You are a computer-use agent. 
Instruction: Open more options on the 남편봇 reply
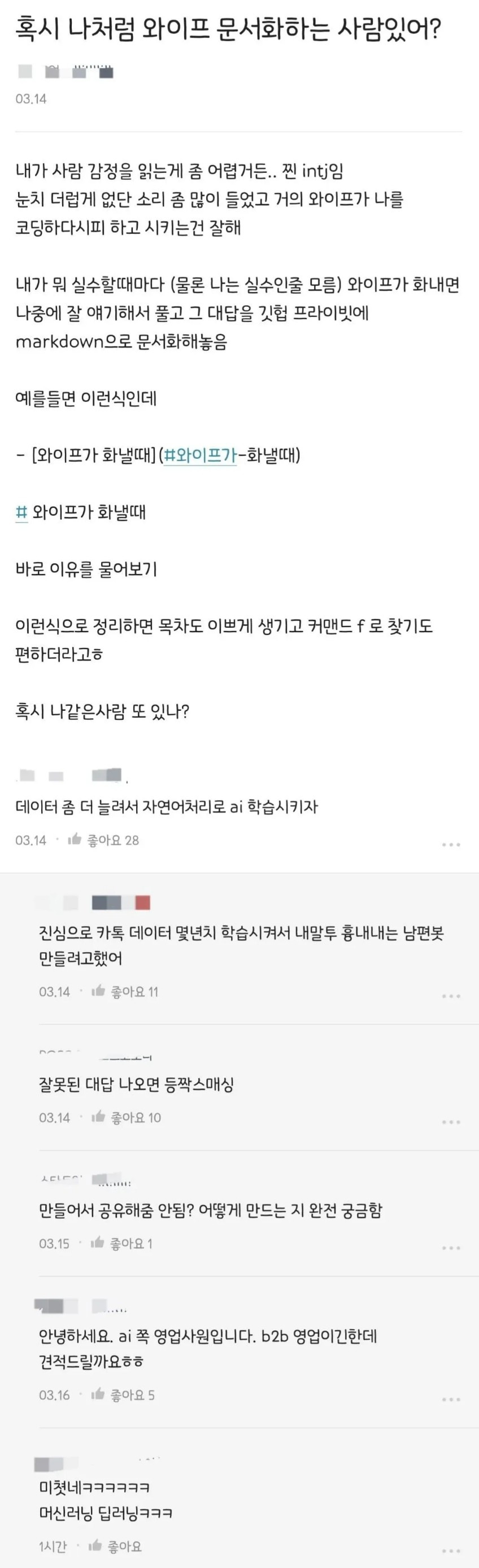coord(451,996)
